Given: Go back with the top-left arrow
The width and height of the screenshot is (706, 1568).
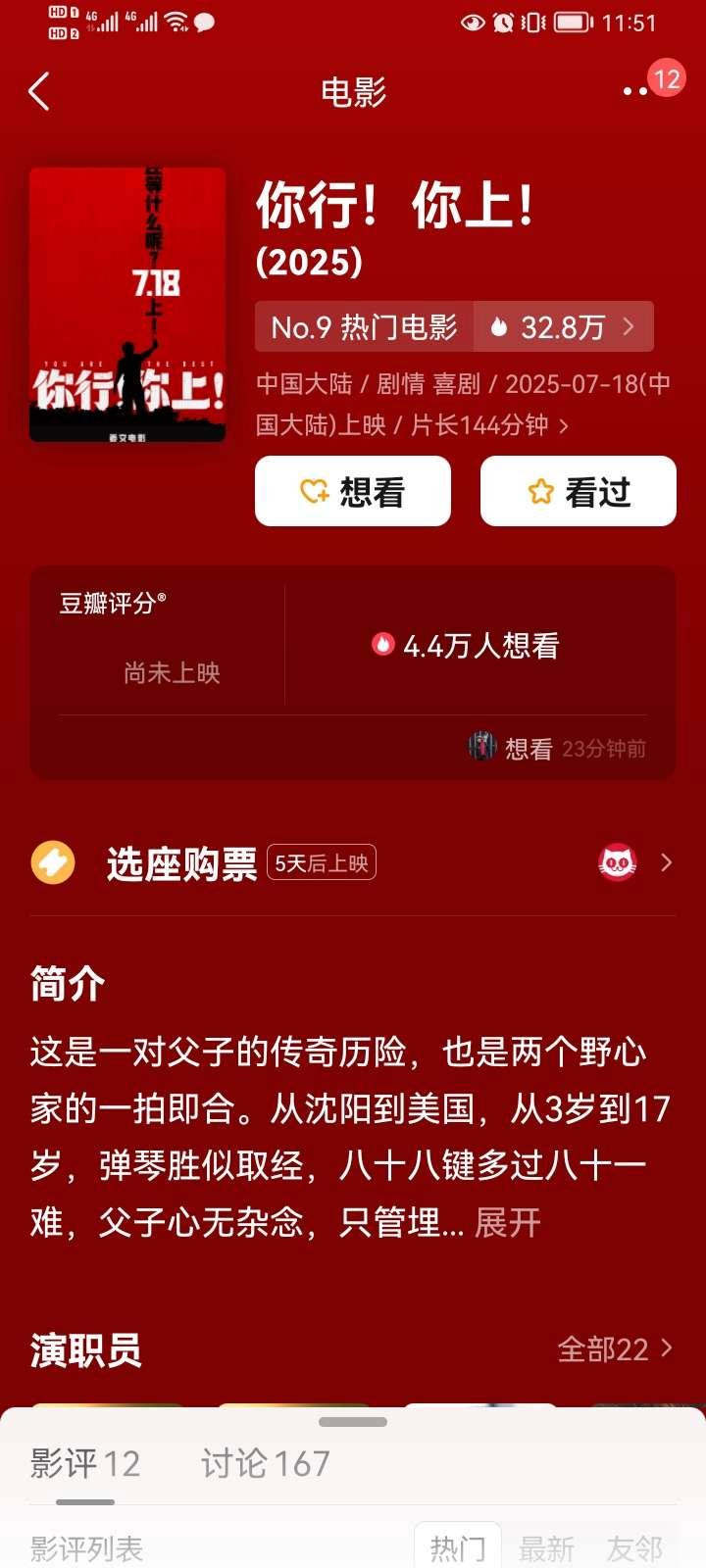Looking at the screenshot, I should [39, 91].
